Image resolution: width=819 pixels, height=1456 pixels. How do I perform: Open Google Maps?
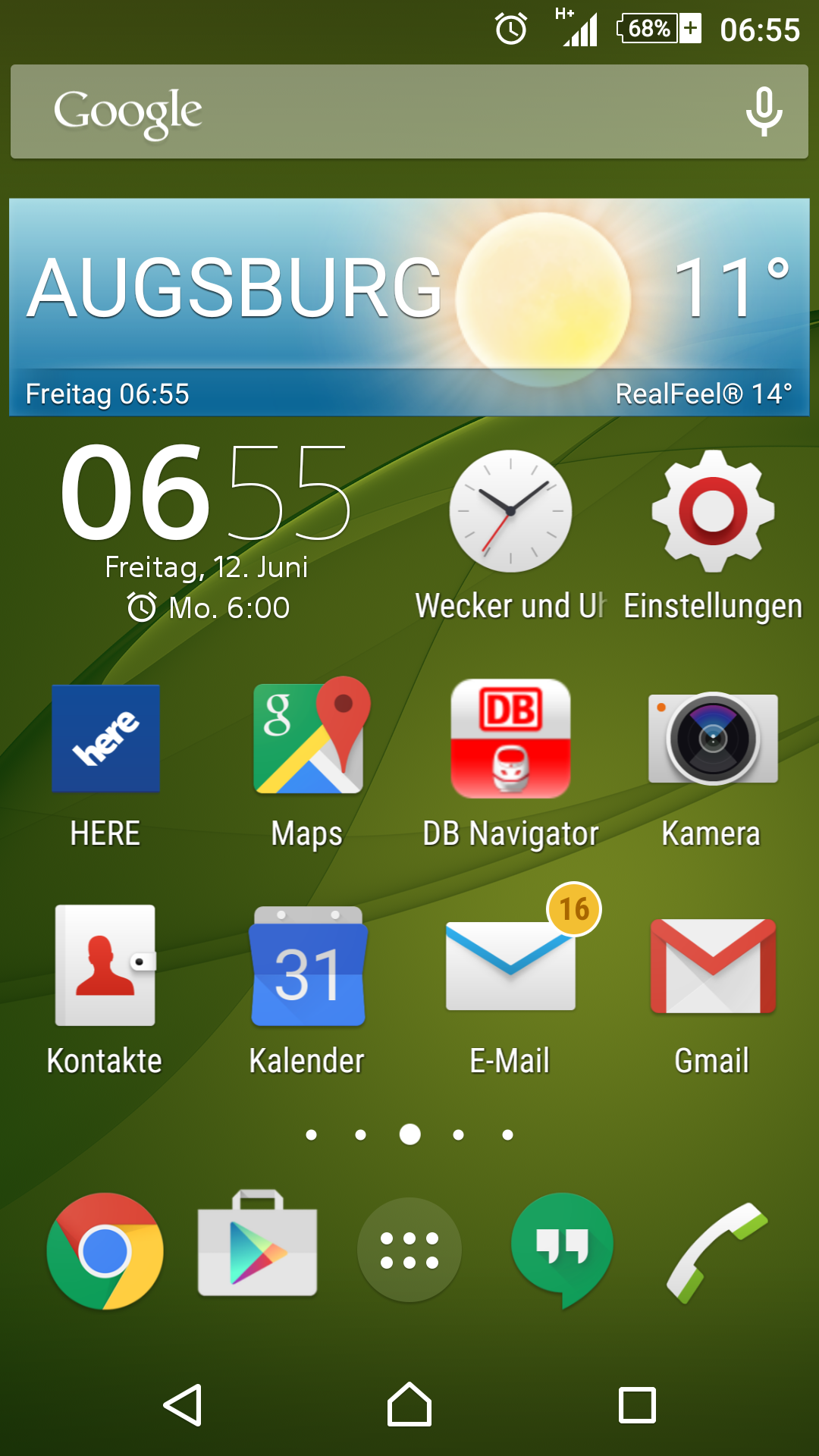click(x=308, y=737)
